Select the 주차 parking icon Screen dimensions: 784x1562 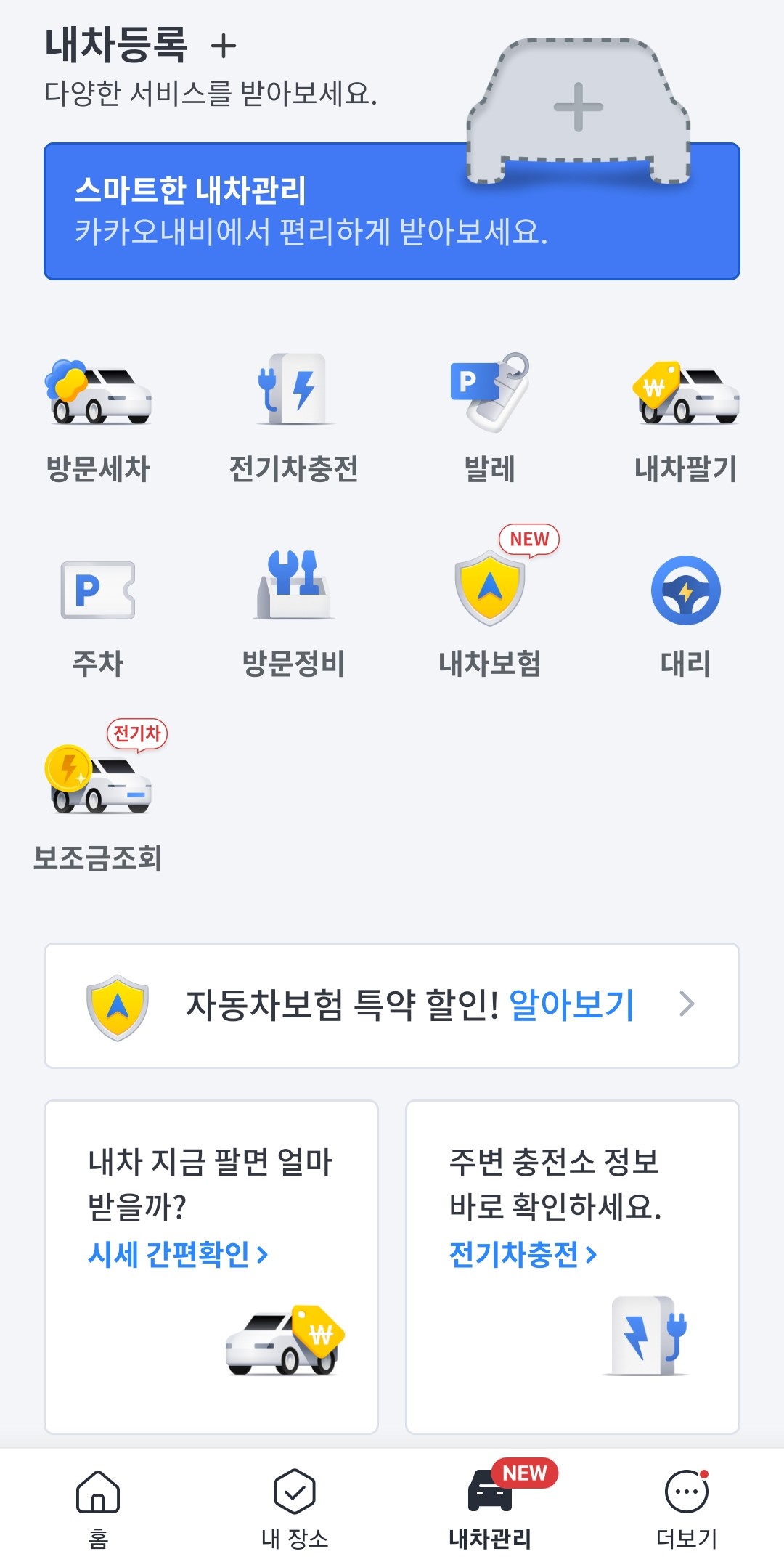pos(98,595)
